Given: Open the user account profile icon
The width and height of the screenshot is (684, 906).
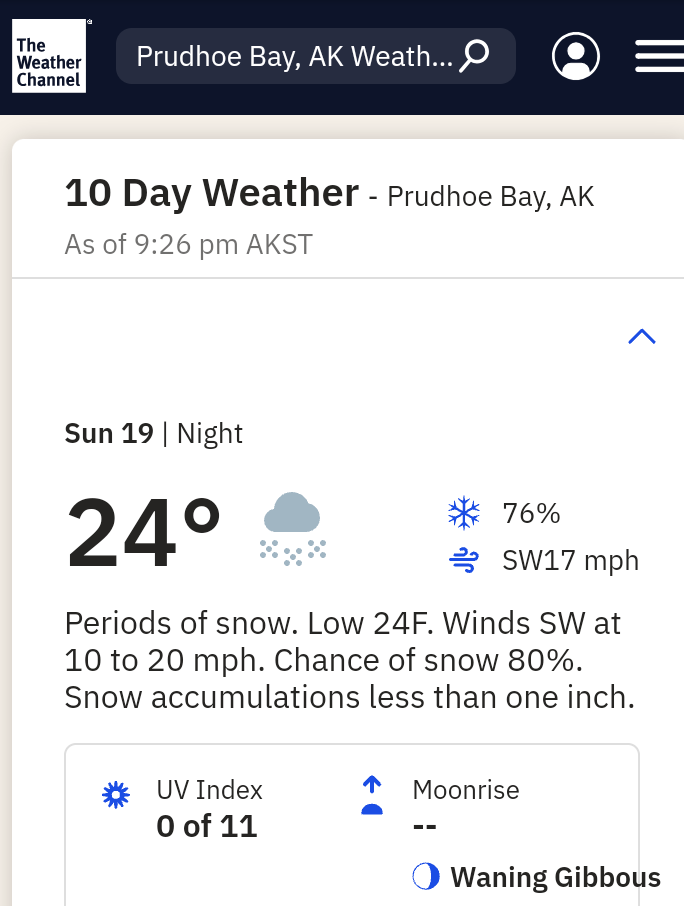Looking at the screenshot, I should (576, 56).
